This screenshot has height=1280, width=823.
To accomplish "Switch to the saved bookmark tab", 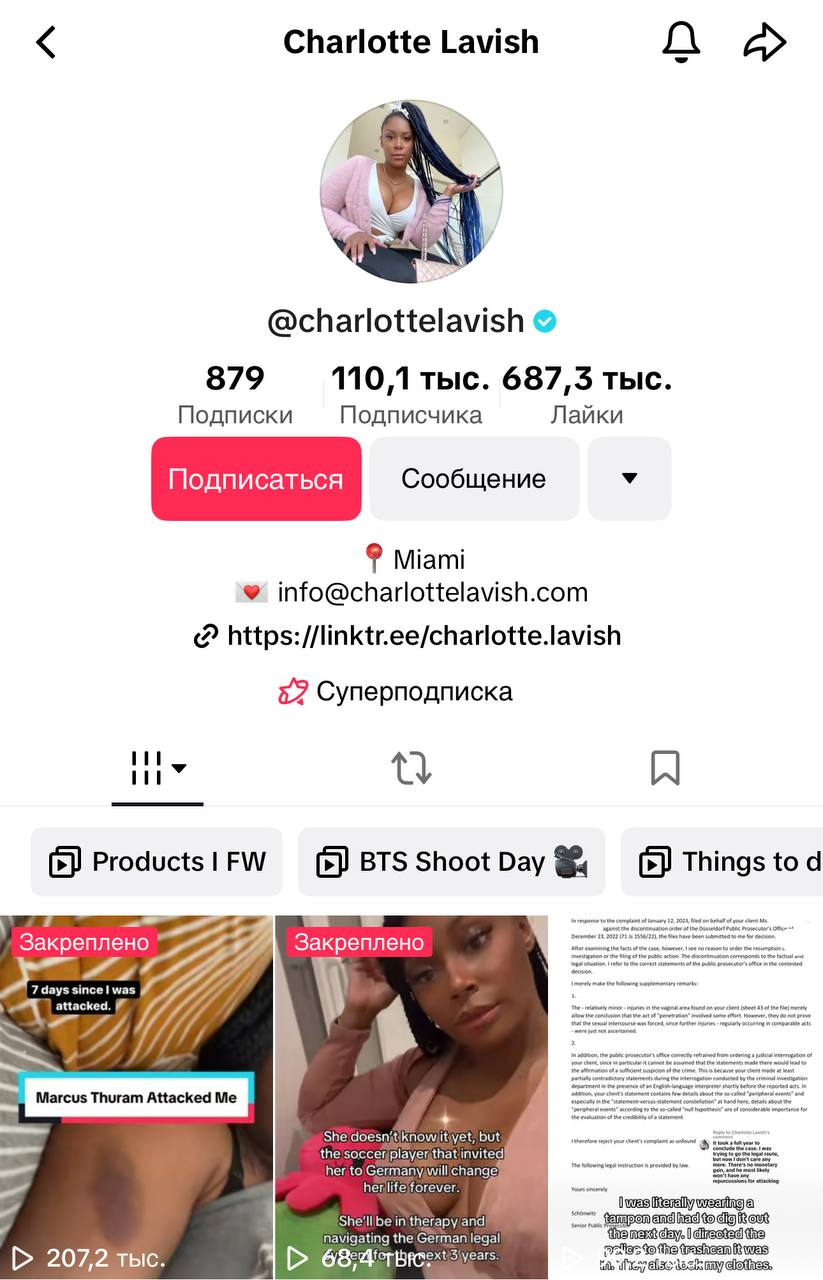I will point(665,768).
